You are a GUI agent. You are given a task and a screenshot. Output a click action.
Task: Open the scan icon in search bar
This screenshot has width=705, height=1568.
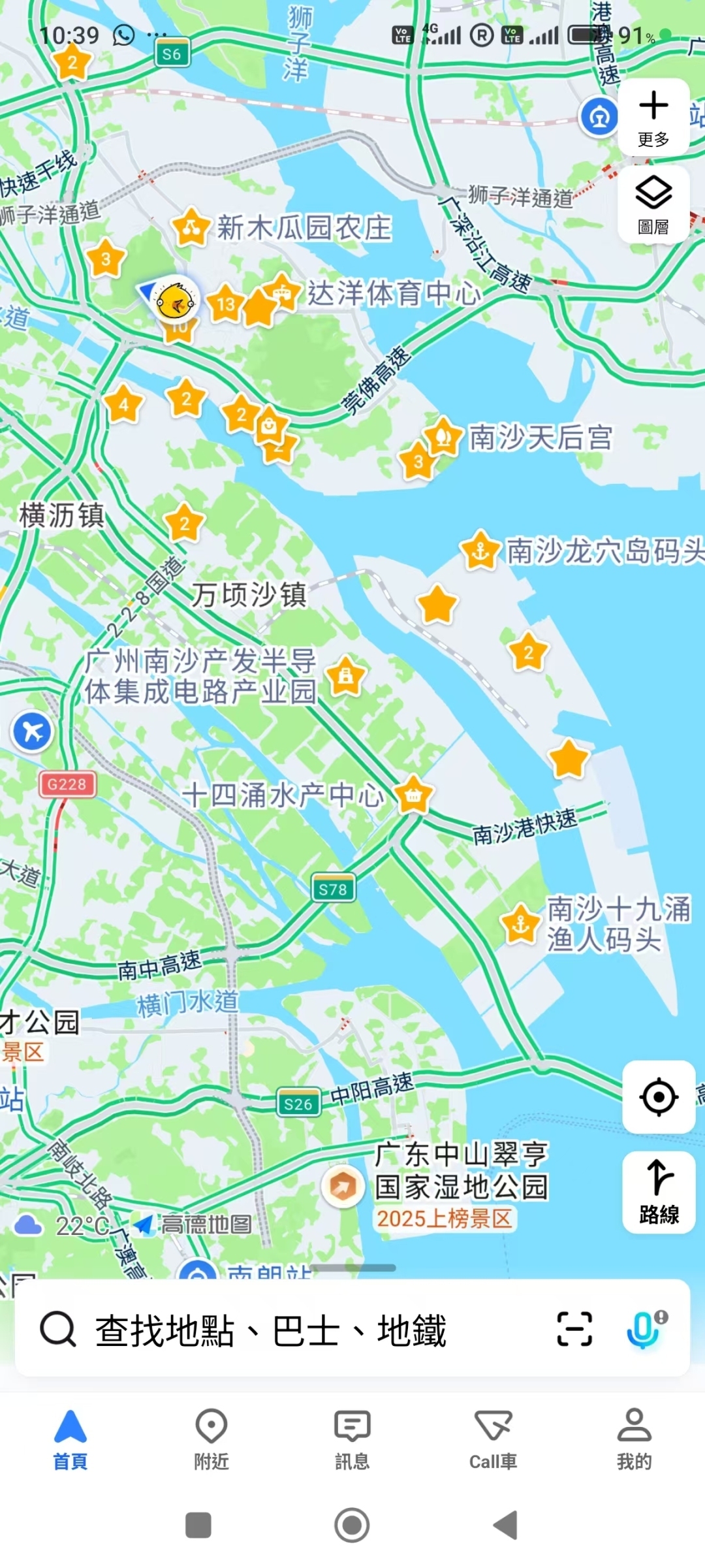click(x=574, y=1329)
